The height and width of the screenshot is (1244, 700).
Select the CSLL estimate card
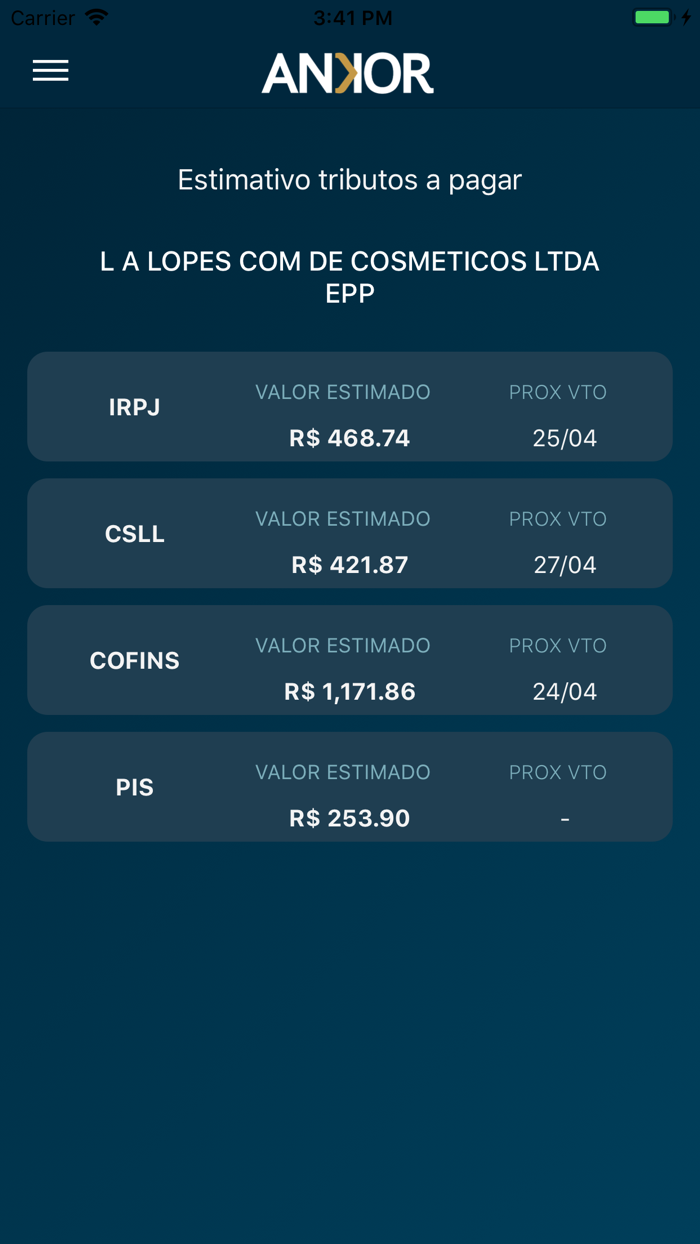[x=349, y=533]
